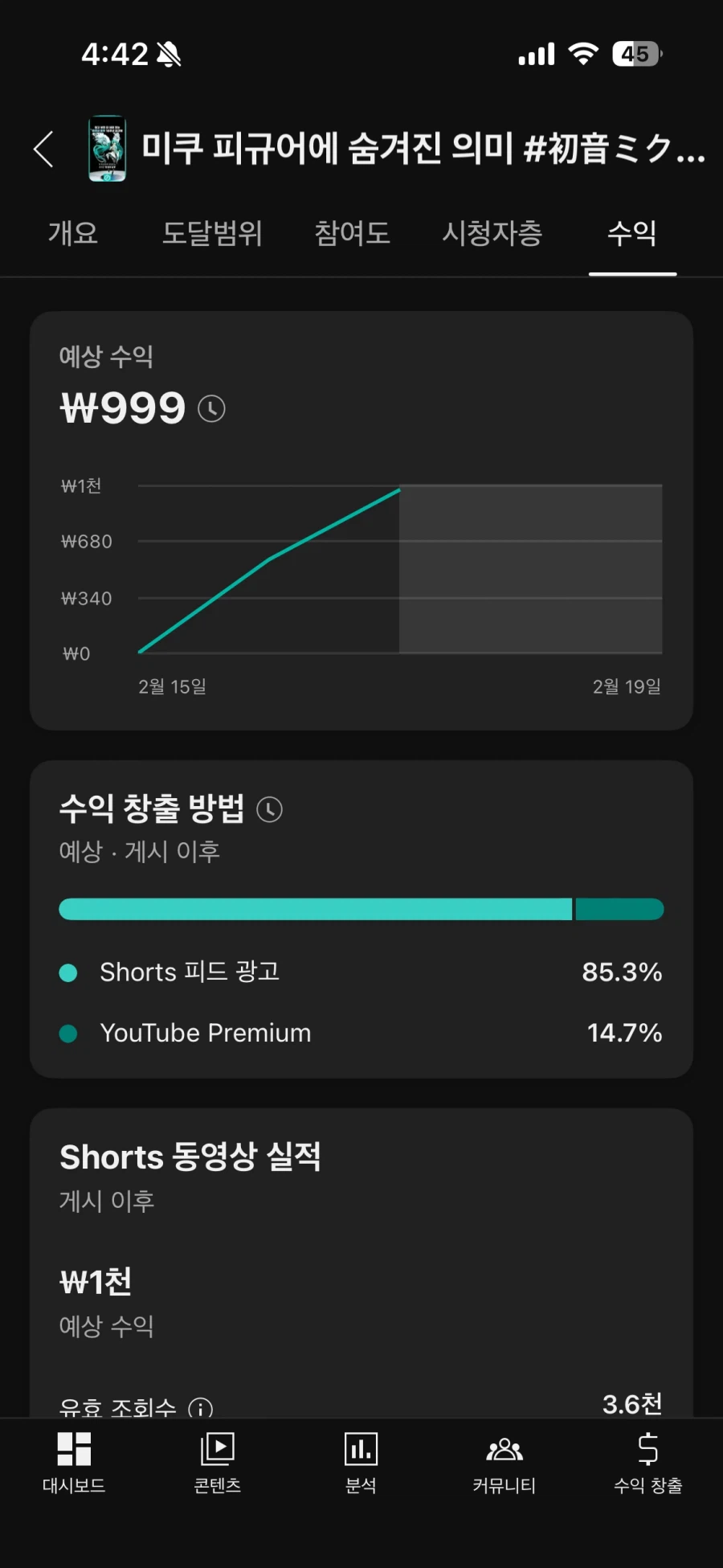Open the 시청자층 (Audience) tab

tap(493, 234)
